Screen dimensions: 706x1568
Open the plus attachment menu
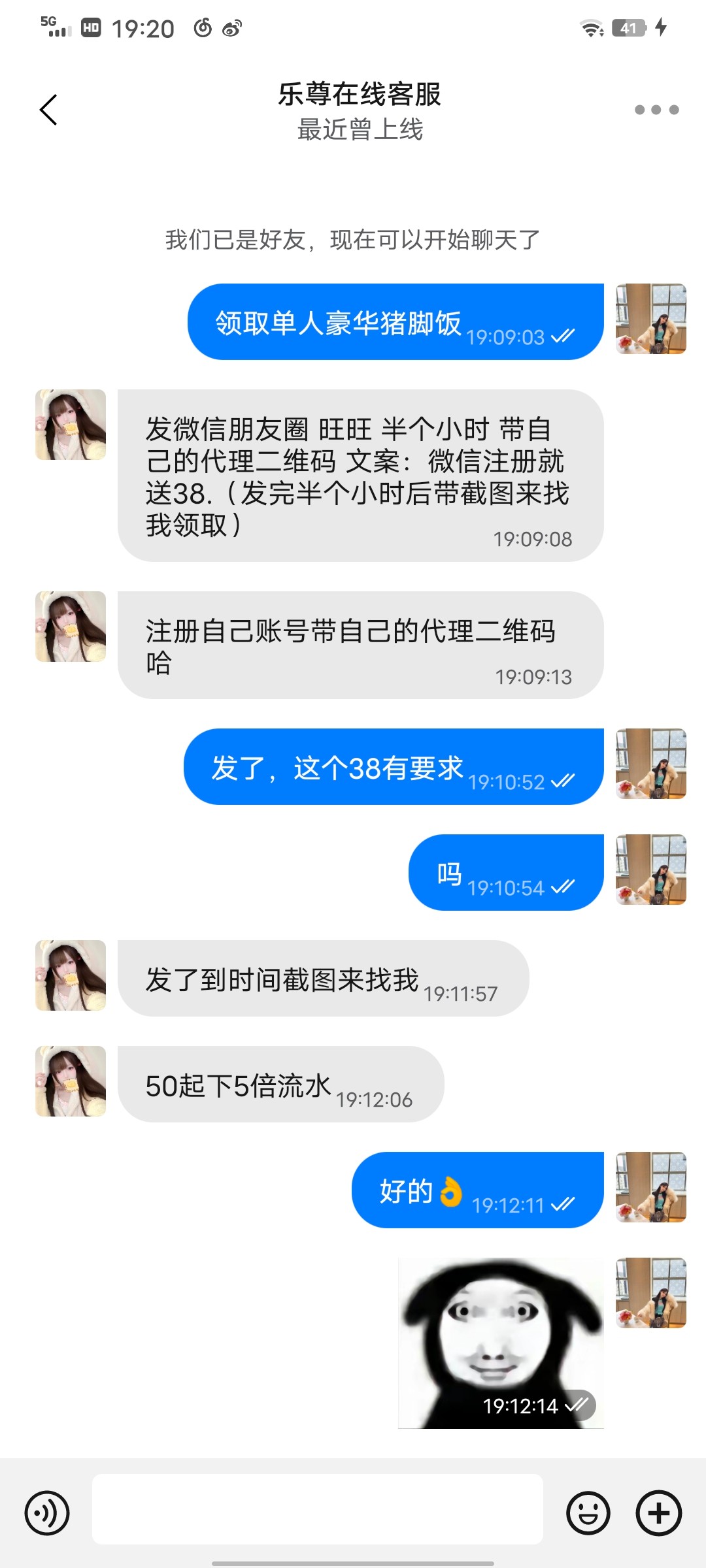[659, 1512]
